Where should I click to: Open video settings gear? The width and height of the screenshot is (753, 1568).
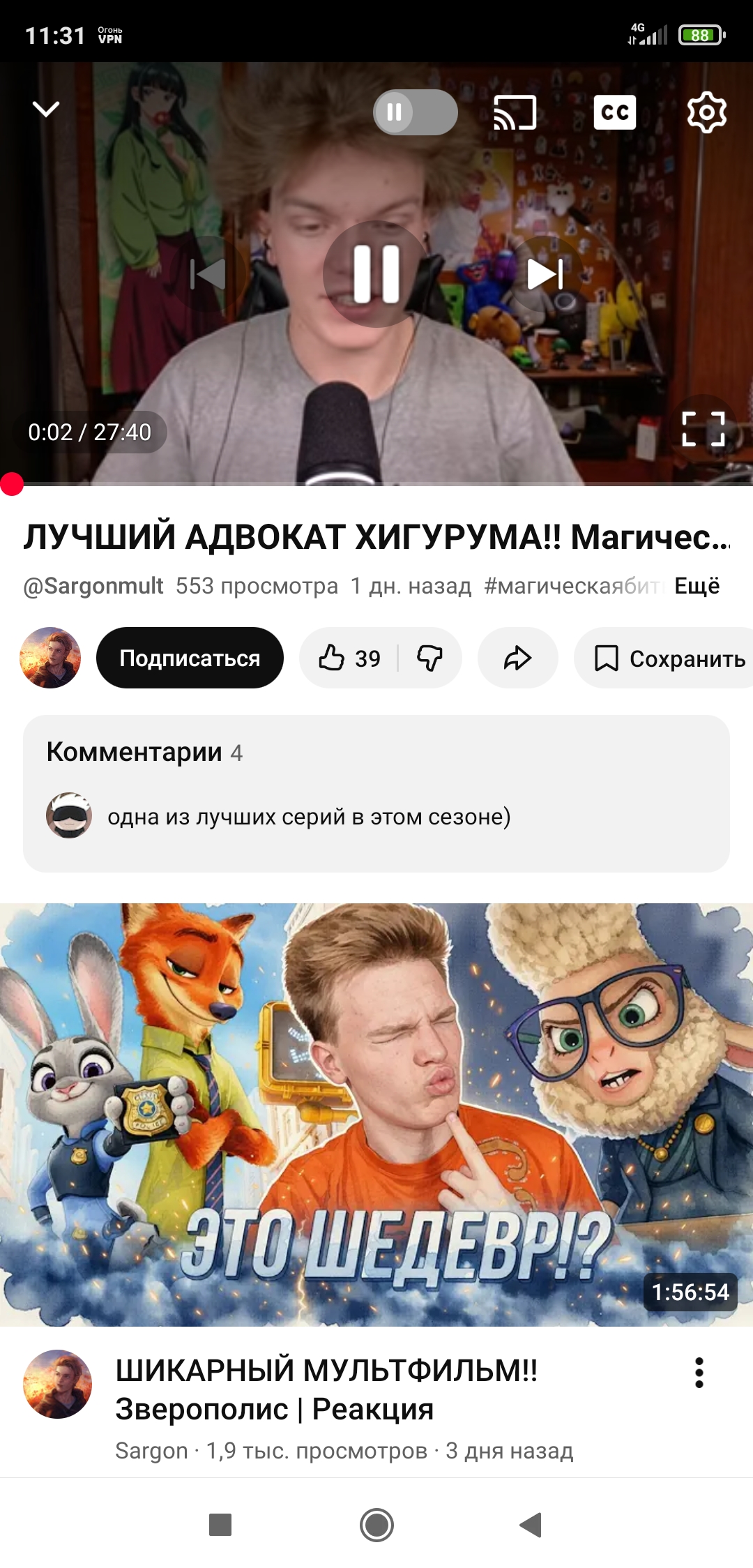click(x=706, y=112)
